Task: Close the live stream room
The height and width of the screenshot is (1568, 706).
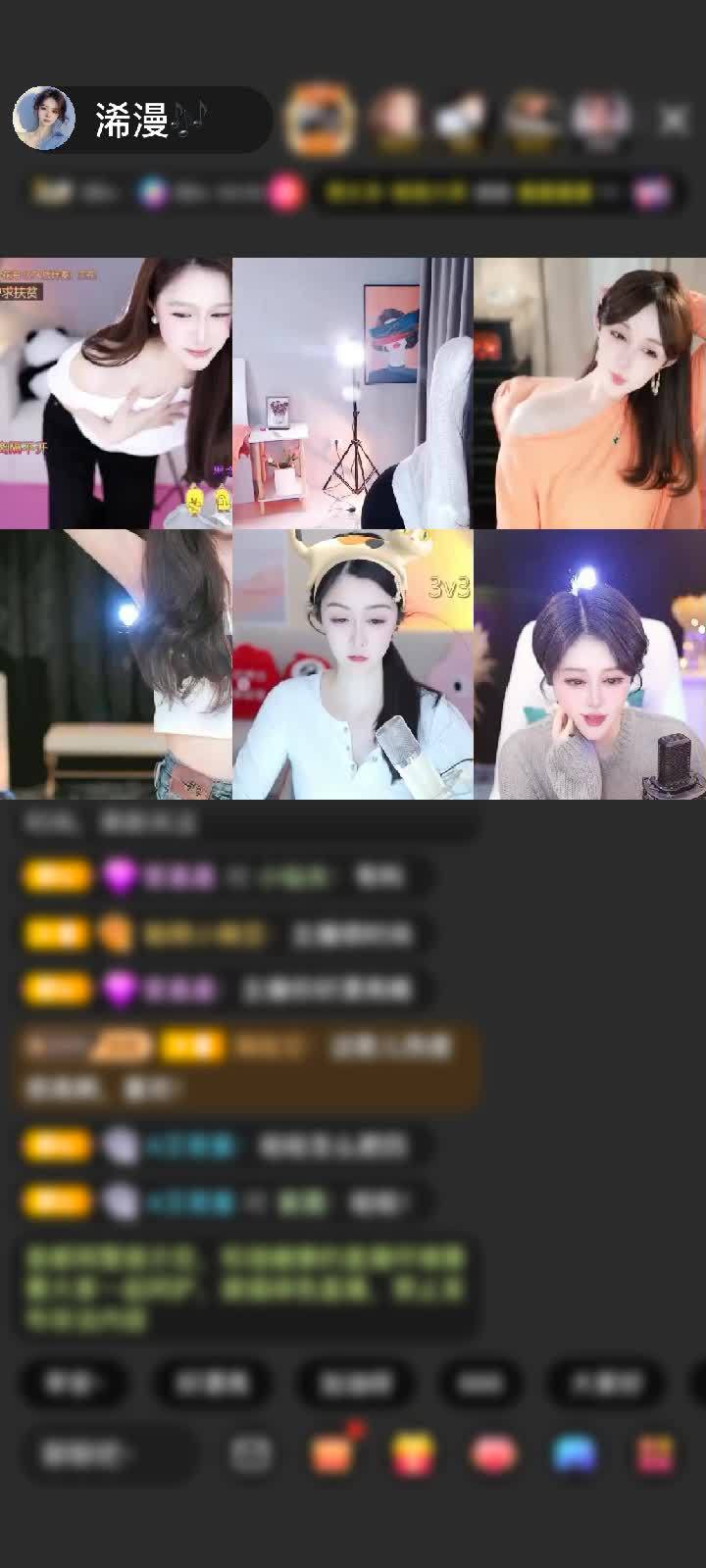Action: click(674, 120)
